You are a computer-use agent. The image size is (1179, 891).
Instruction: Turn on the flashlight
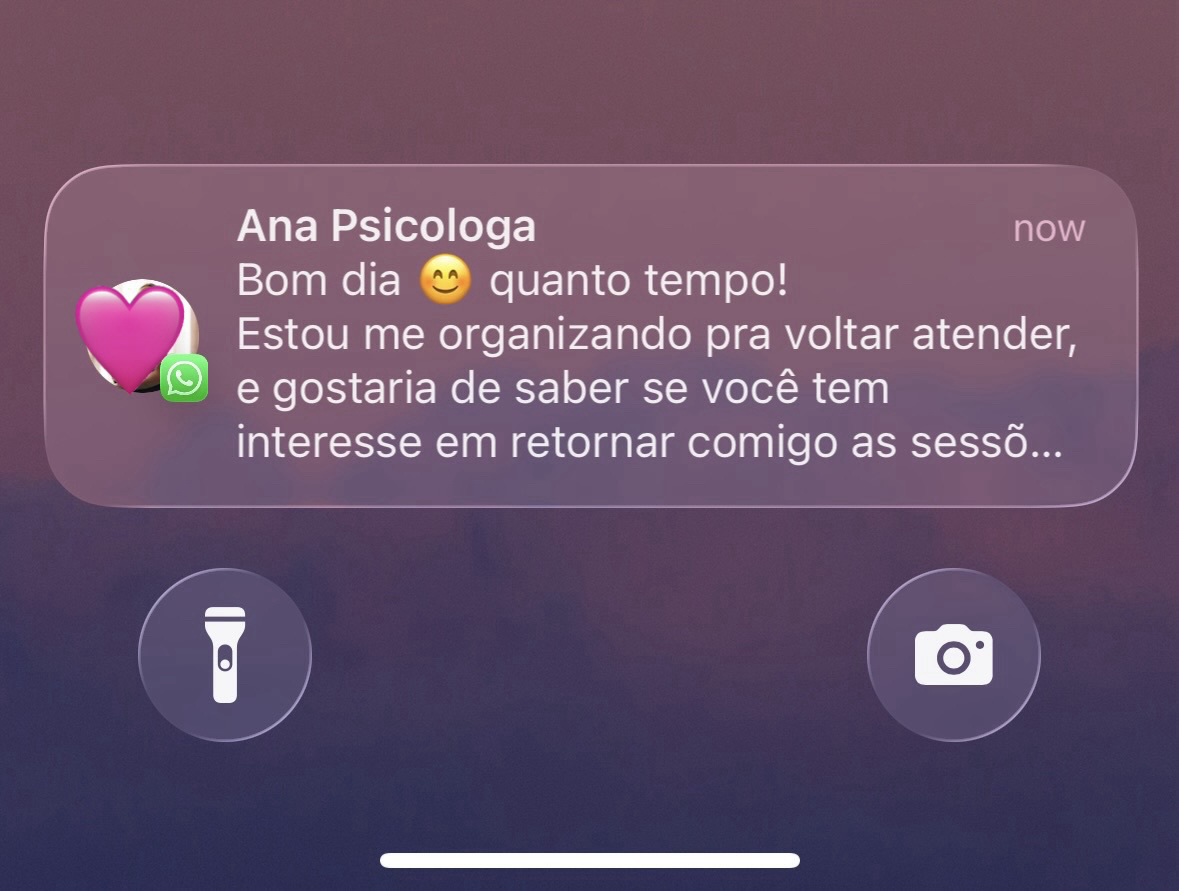click(225, 655)
